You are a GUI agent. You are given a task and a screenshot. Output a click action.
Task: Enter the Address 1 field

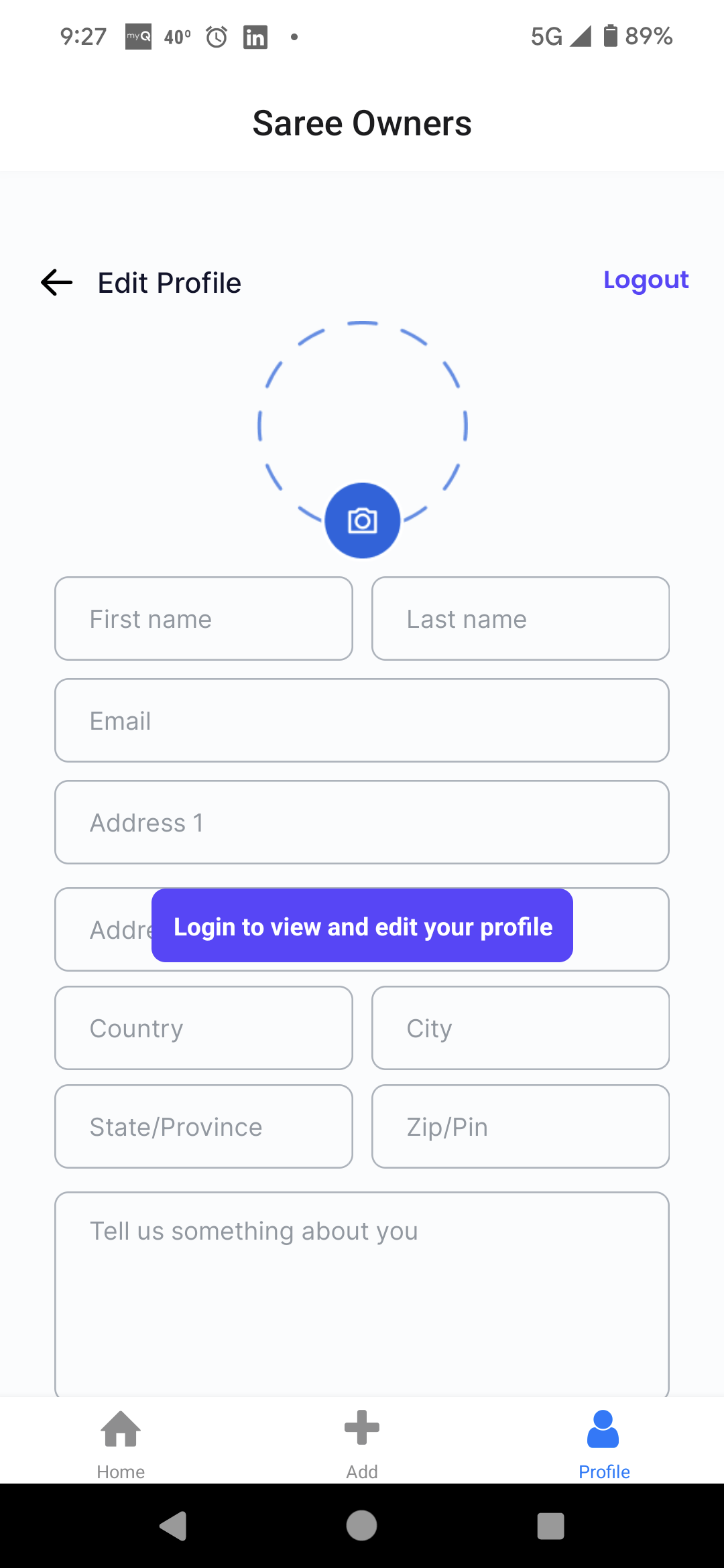362,822
